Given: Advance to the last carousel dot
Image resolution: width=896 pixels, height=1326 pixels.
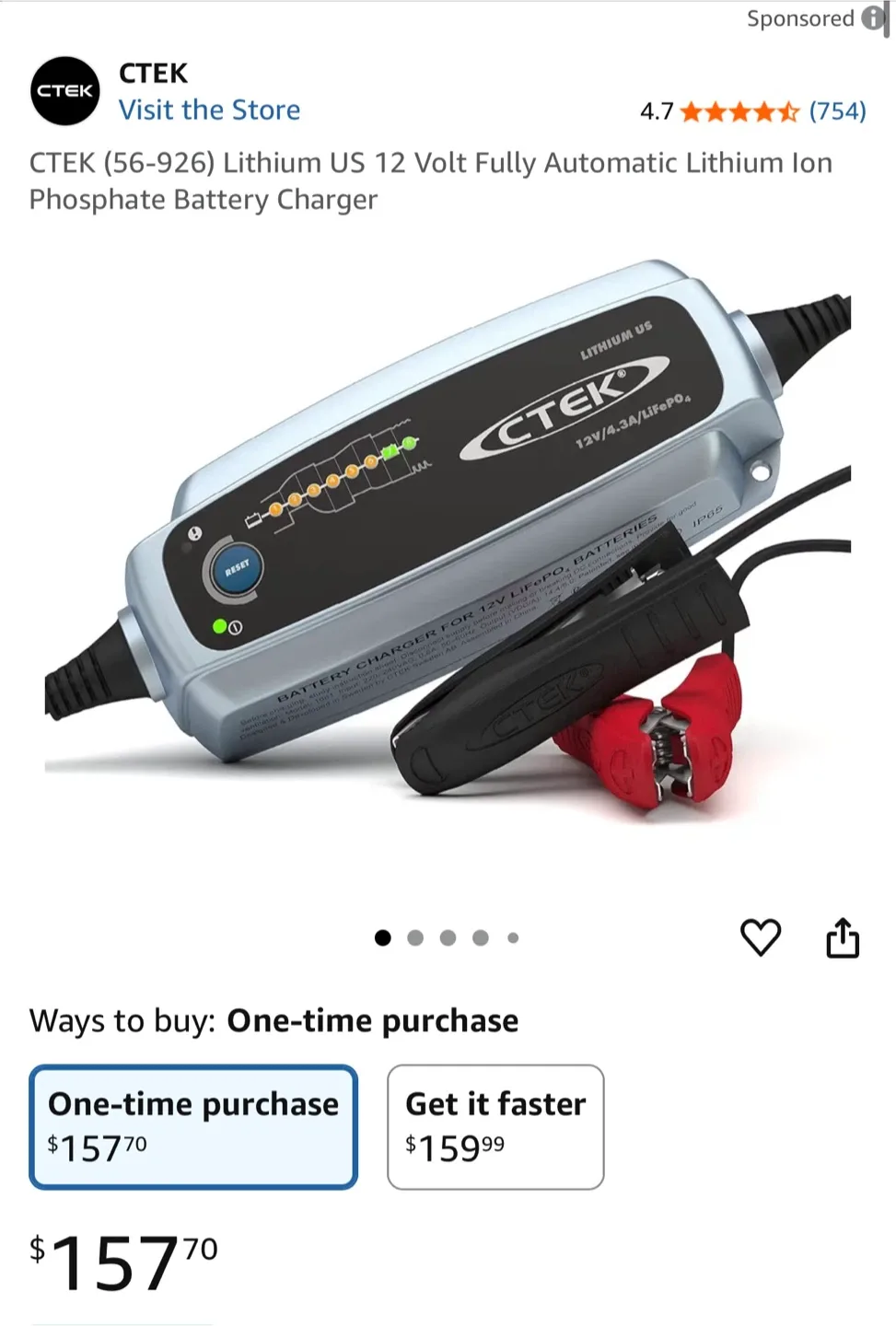Looking at the screenshot, I should [512, 937].
